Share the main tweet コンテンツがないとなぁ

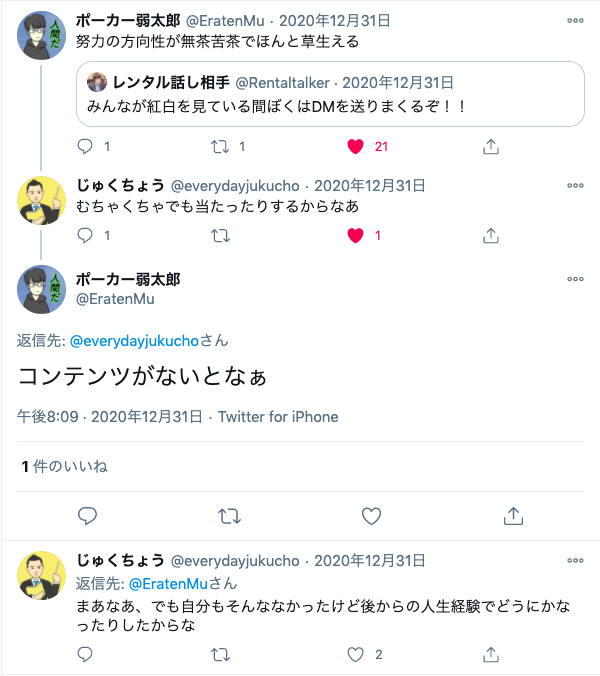(x=513, y=516)
